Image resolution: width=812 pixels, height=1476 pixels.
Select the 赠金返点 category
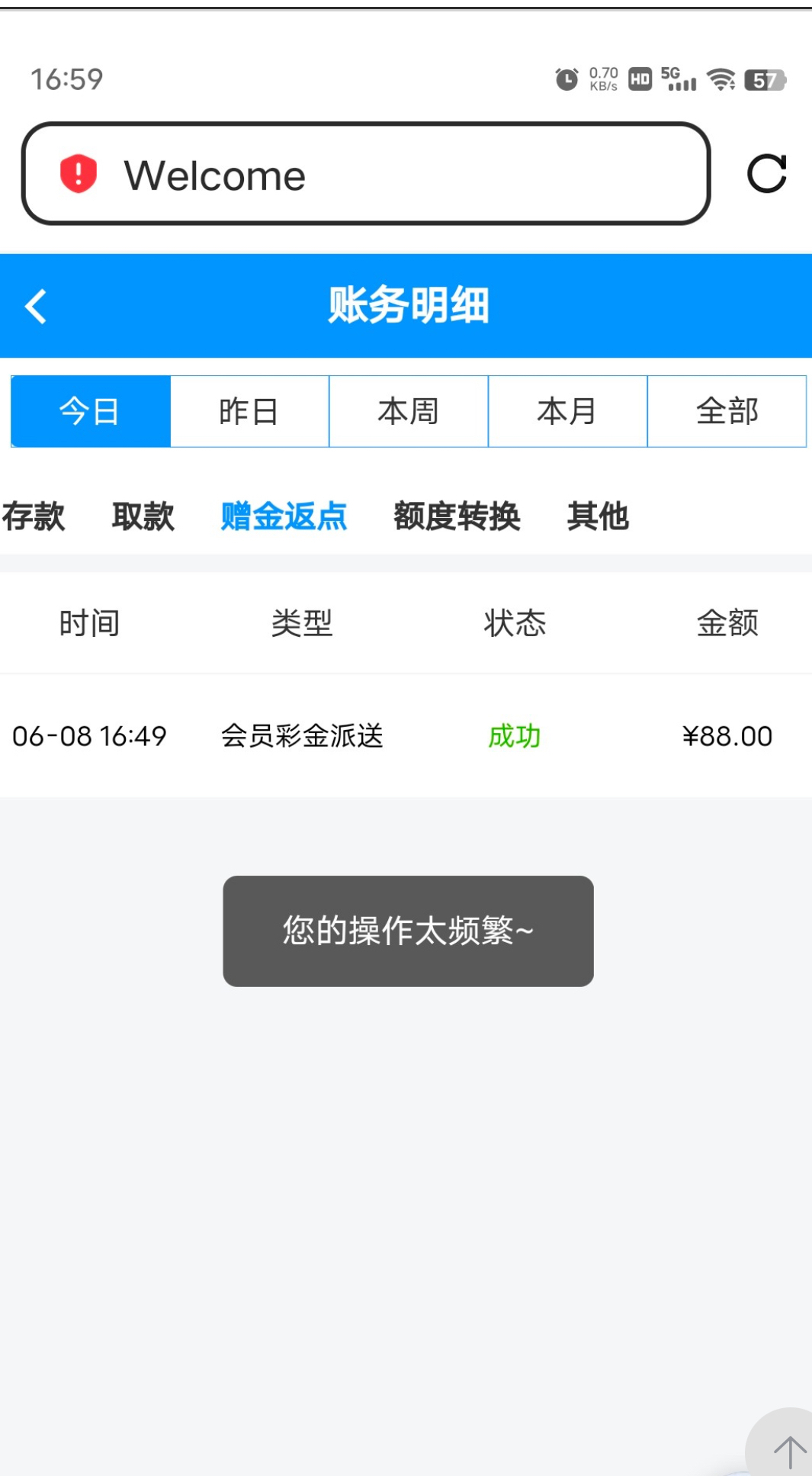[x=284, y=516]
